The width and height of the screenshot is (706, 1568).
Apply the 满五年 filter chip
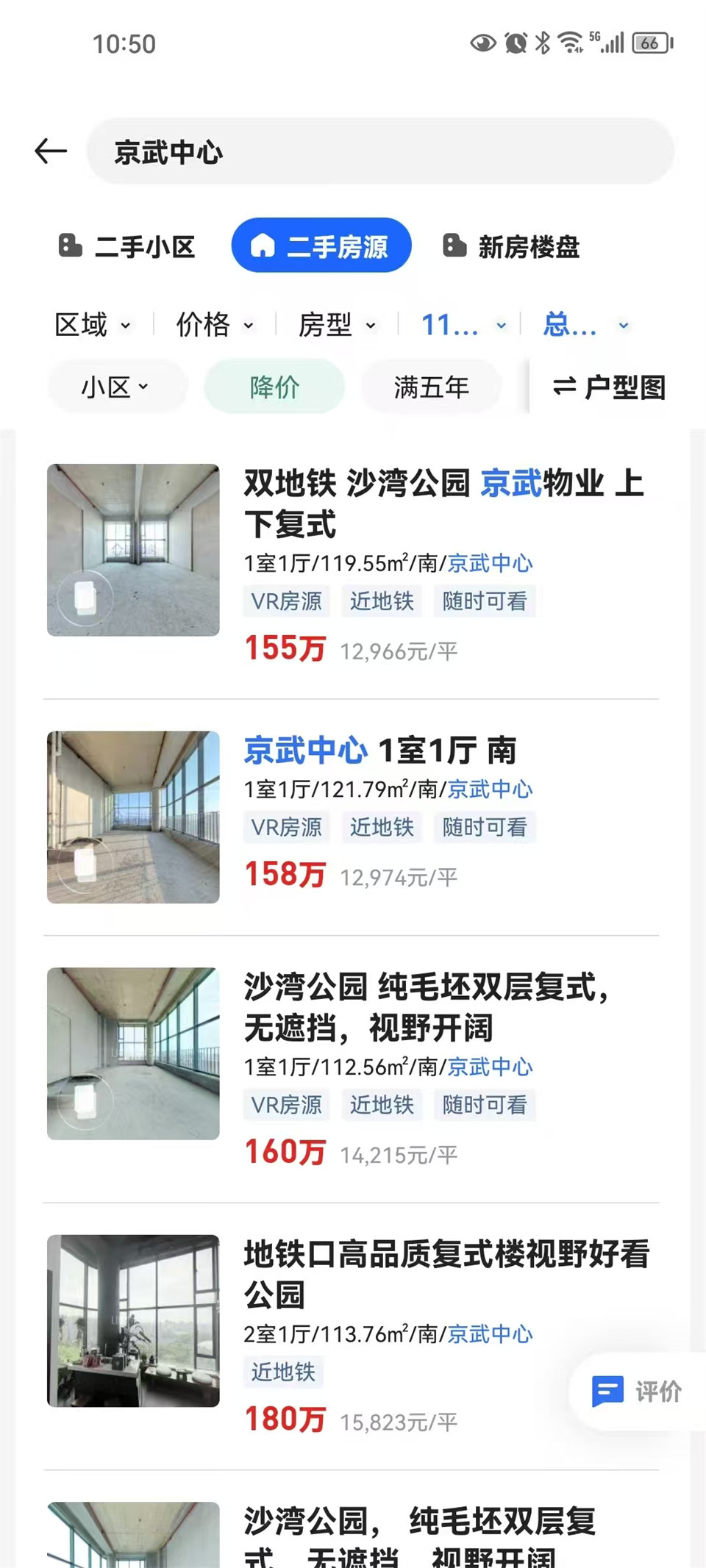pos(431,387)
